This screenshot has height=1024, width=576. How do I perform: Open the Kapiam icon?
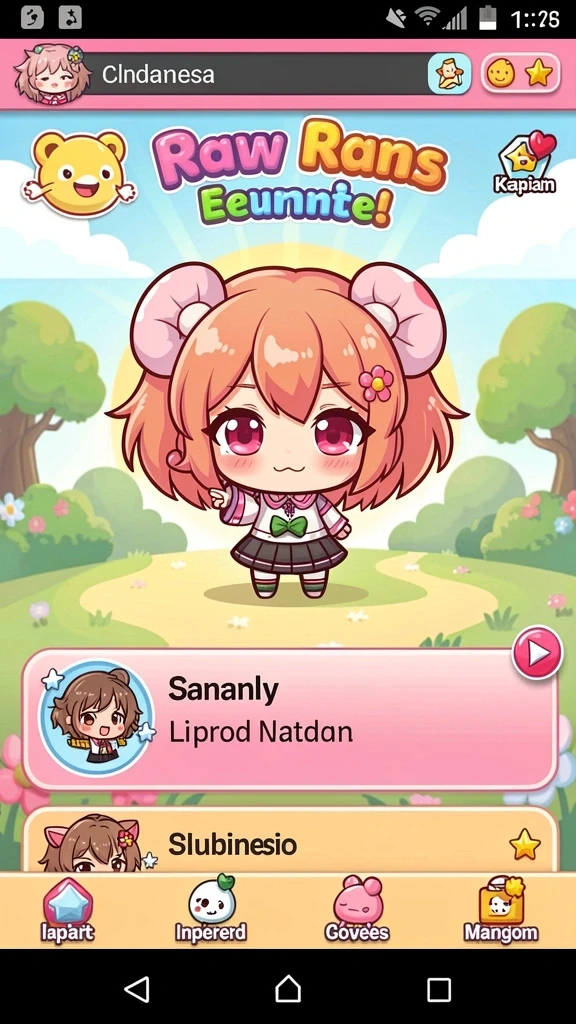526,162
